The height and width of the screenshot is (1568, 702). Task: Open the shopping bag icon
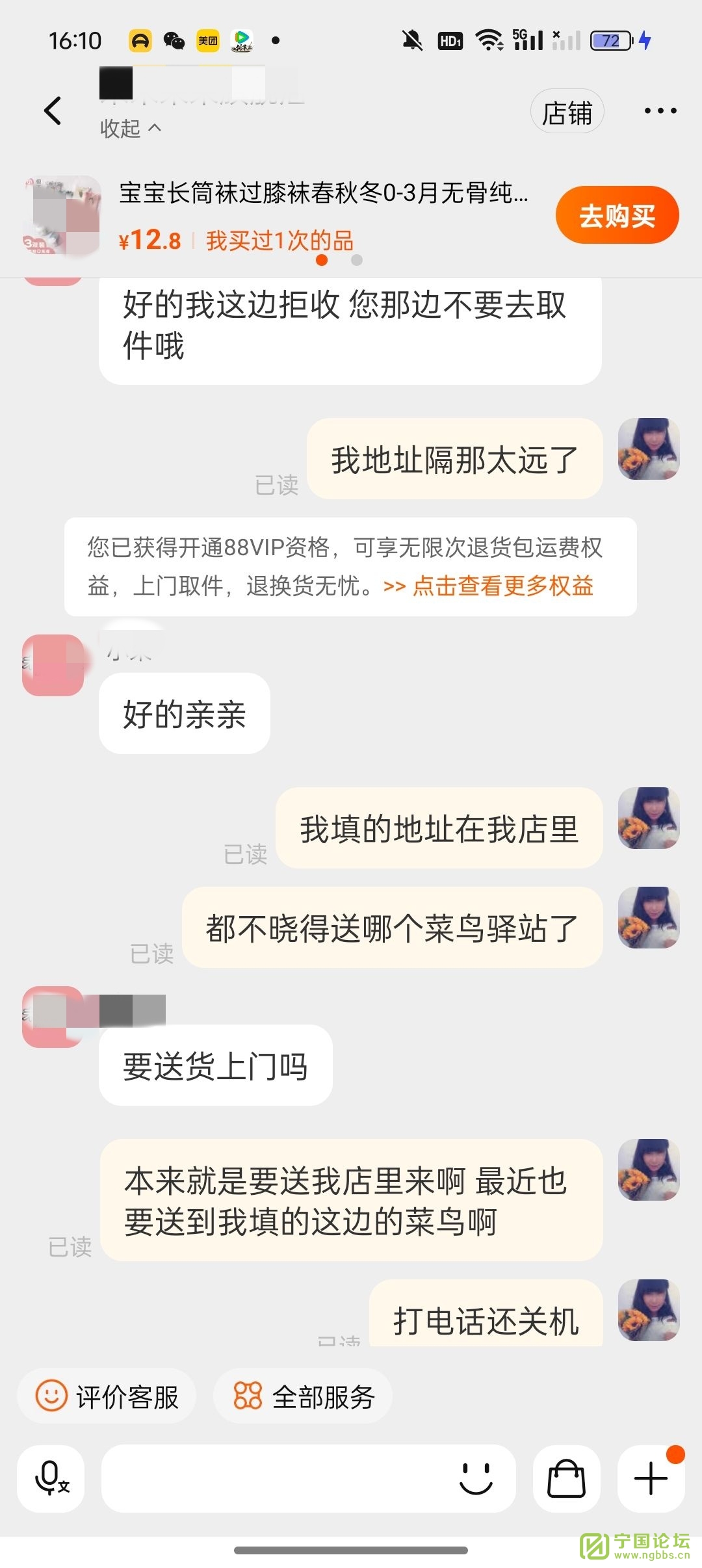(x=566, y=1479)
